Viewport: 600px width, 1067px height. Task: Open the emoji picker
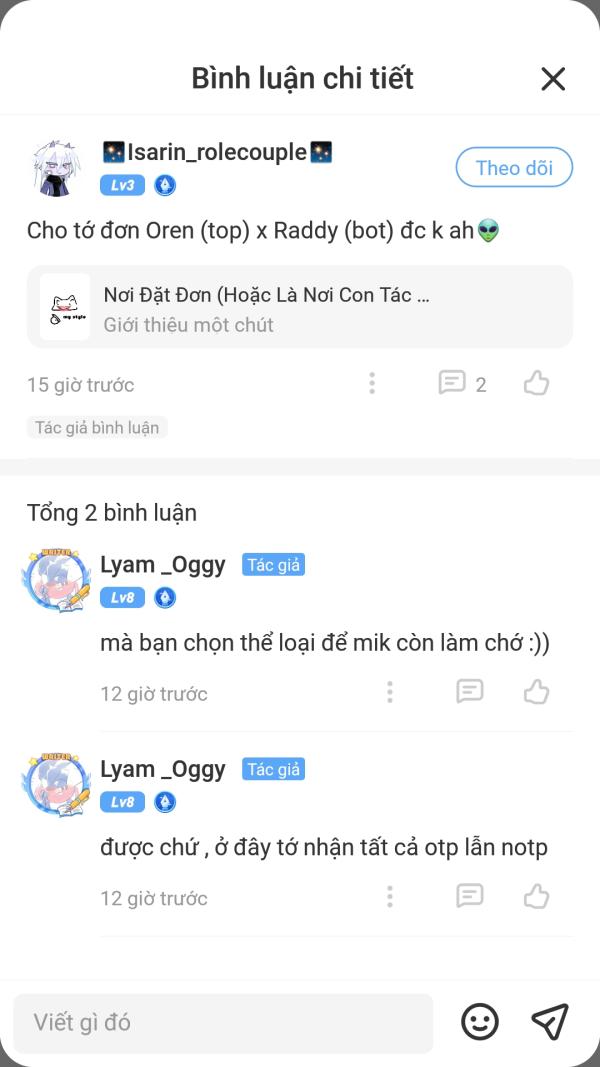point(480,1022)
